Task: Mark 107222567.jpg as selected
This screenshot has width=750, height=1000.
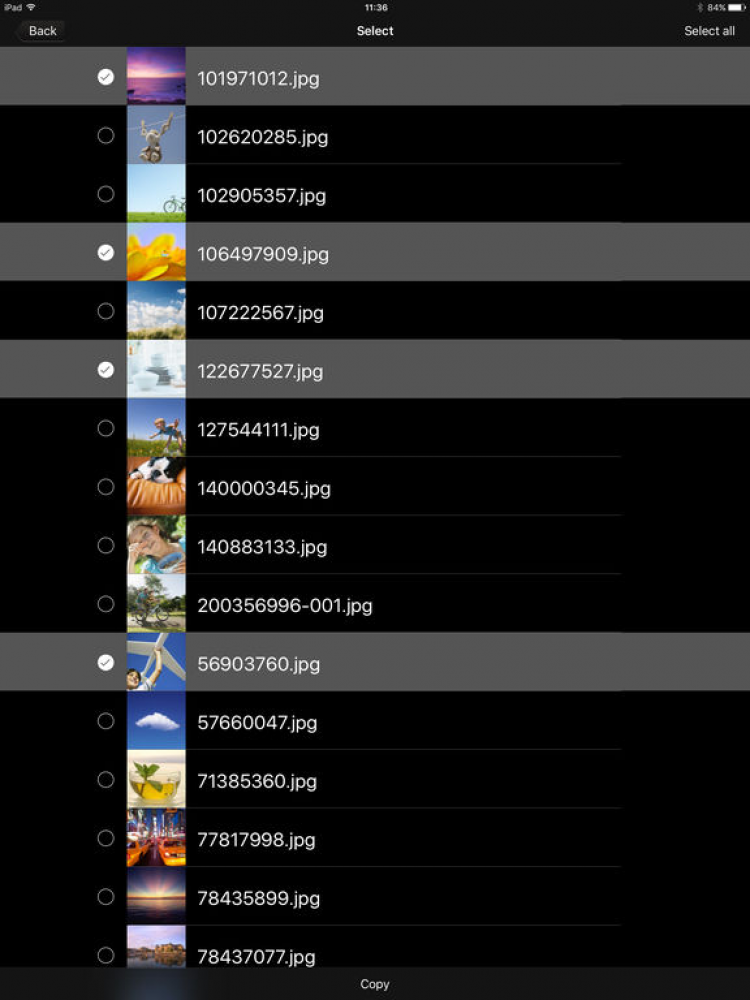Action: point(106,311)
